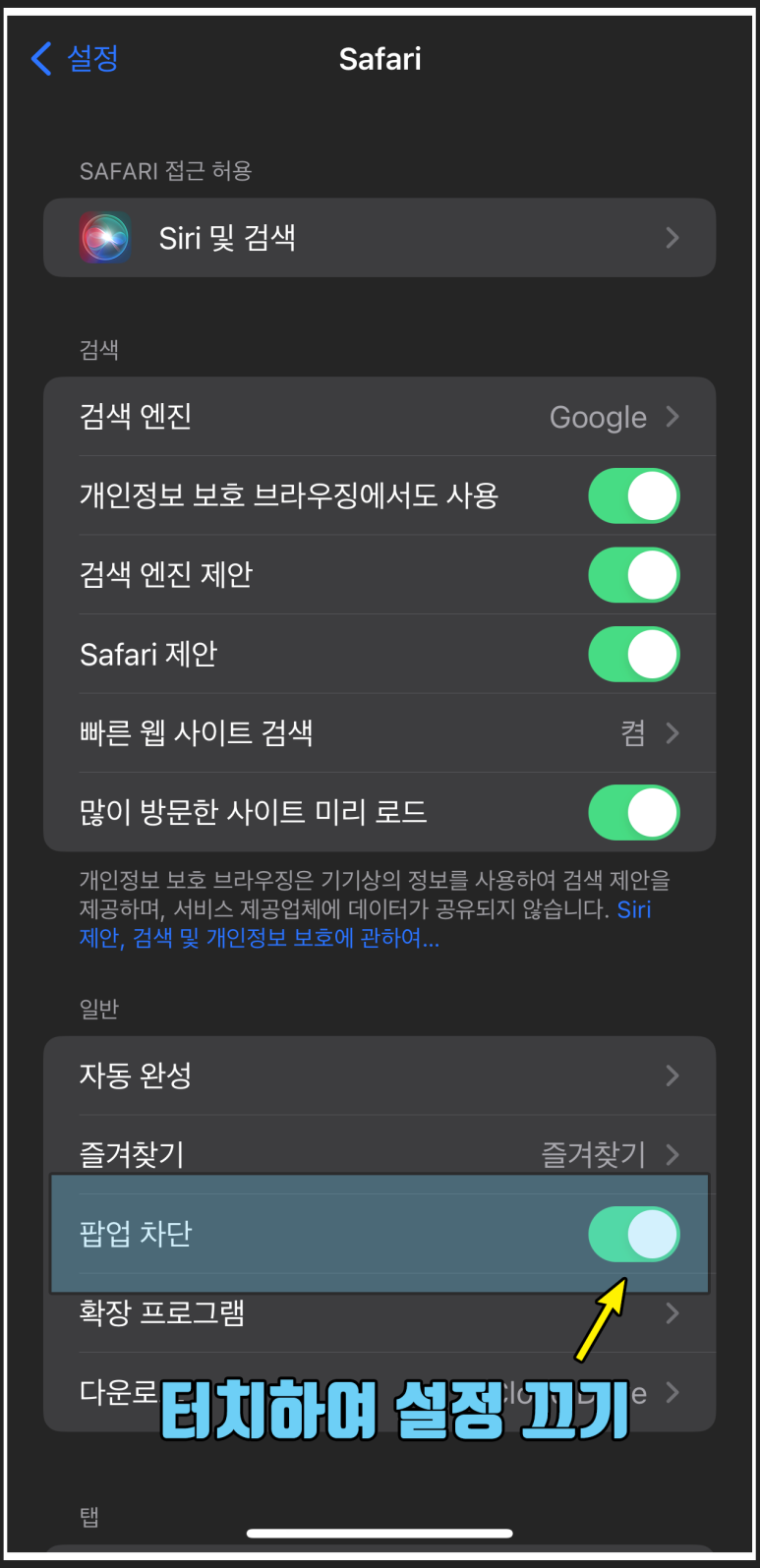Screen dimensions: 760x1568
Task: Go back to 설정
Action: [75, 59]
